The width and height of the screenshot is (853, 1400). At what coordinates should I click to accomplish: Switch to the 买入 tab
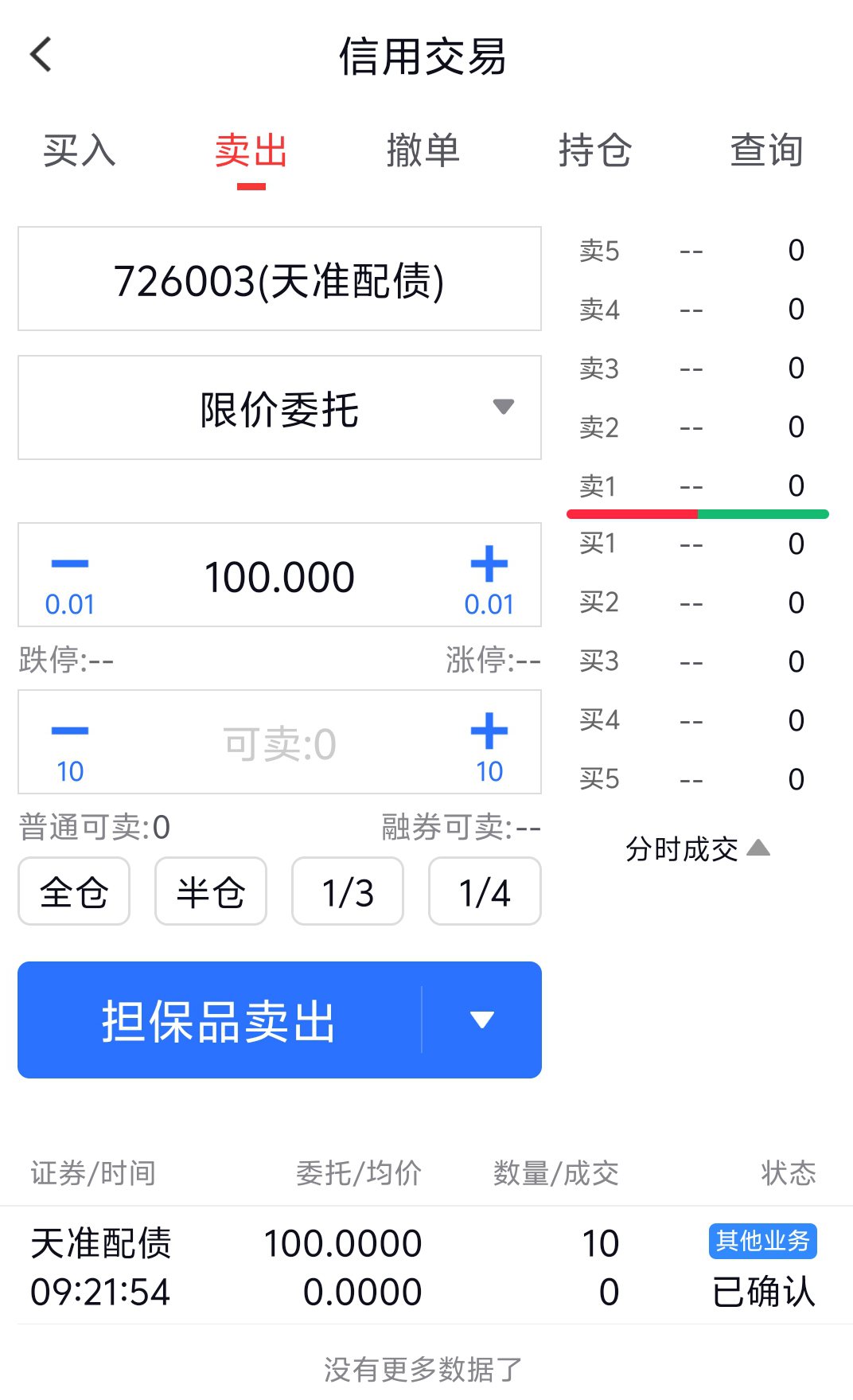(x=79, y=150)
